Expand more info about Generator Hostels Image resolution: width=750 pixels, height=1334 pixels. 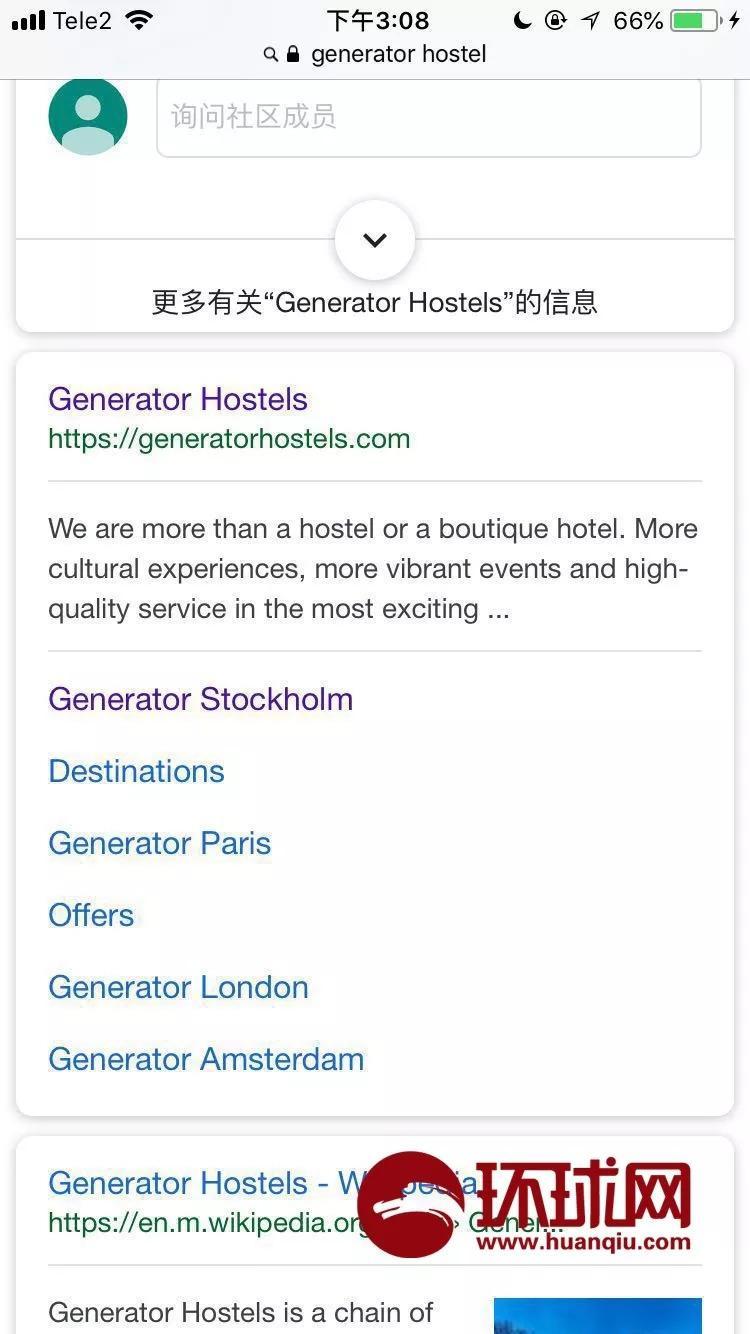[x=375, y=241]
